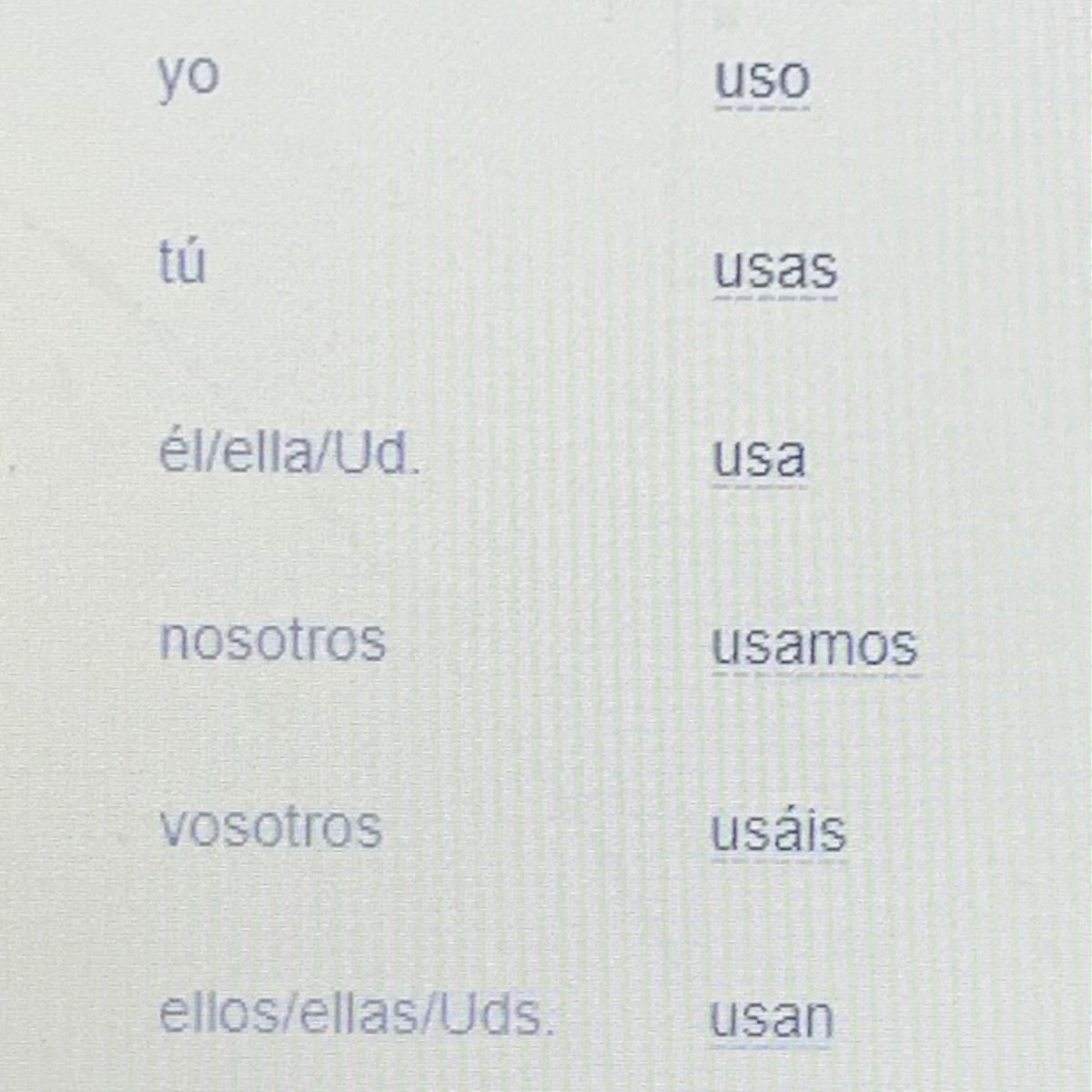Tap the underlined word 'uso'

point(762,81)
